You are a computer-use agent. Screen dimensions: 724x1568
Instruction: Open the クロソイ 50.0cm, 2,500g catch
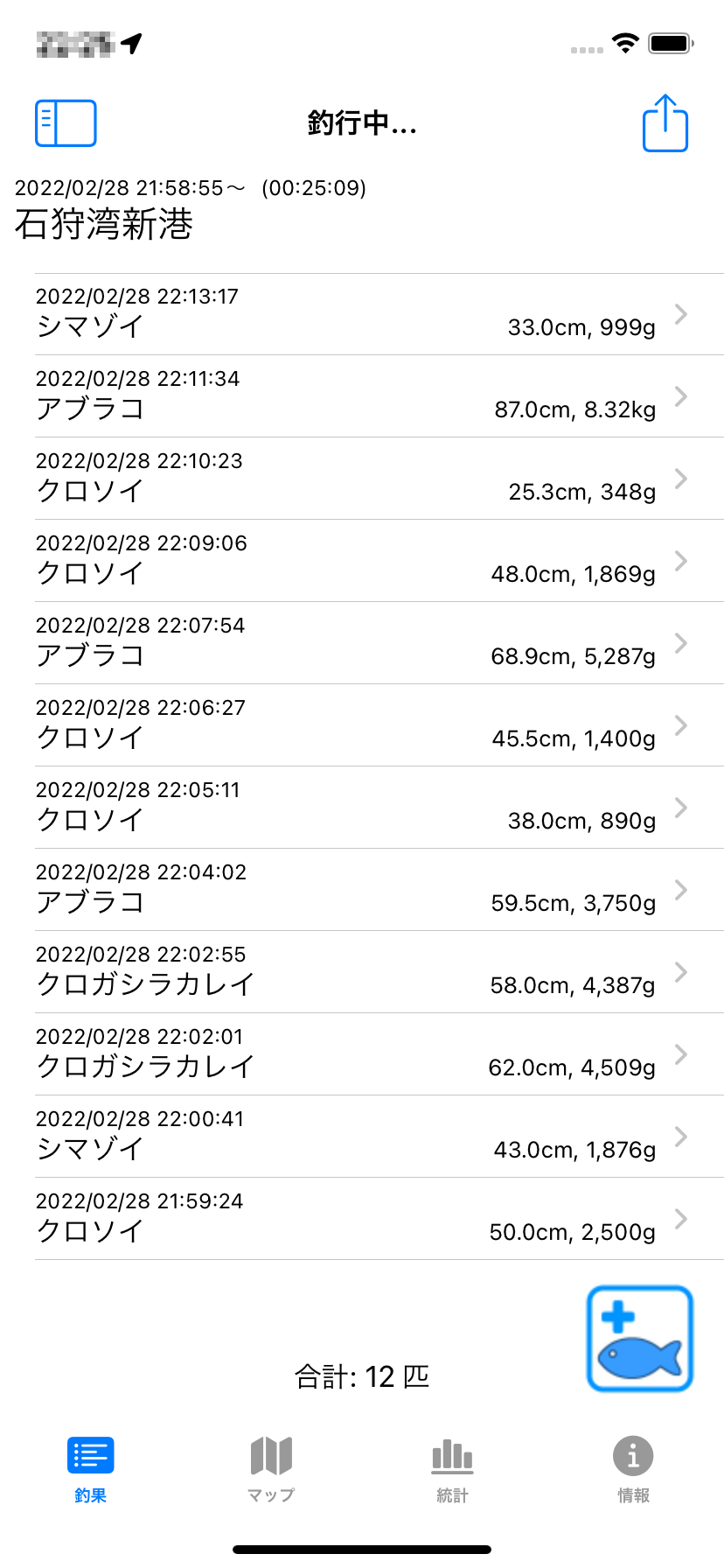tap(379, 1219)
